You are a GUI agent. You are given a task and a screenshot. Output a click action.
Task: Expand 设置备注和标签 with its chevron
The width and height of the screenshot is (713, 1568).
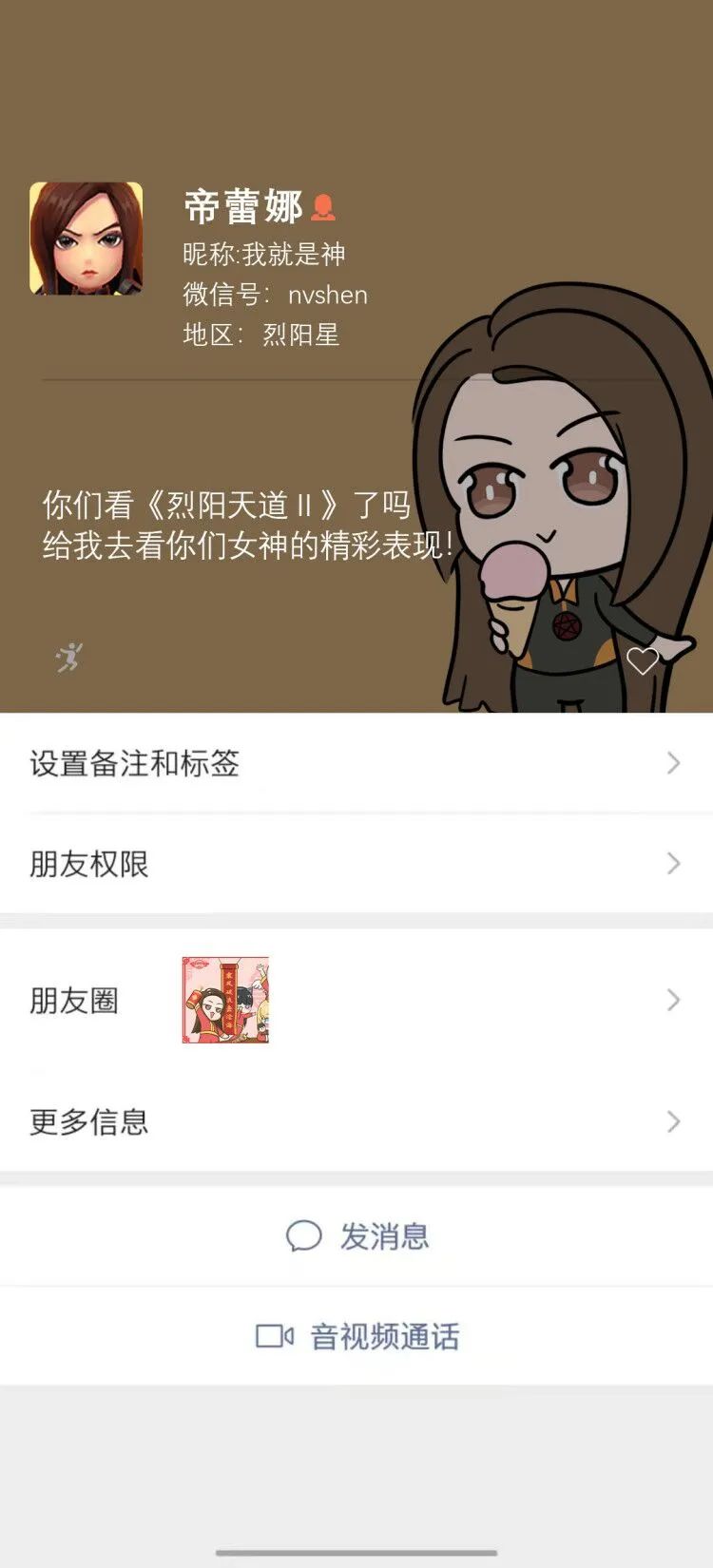pyautogui.click(x=675, y=763)
